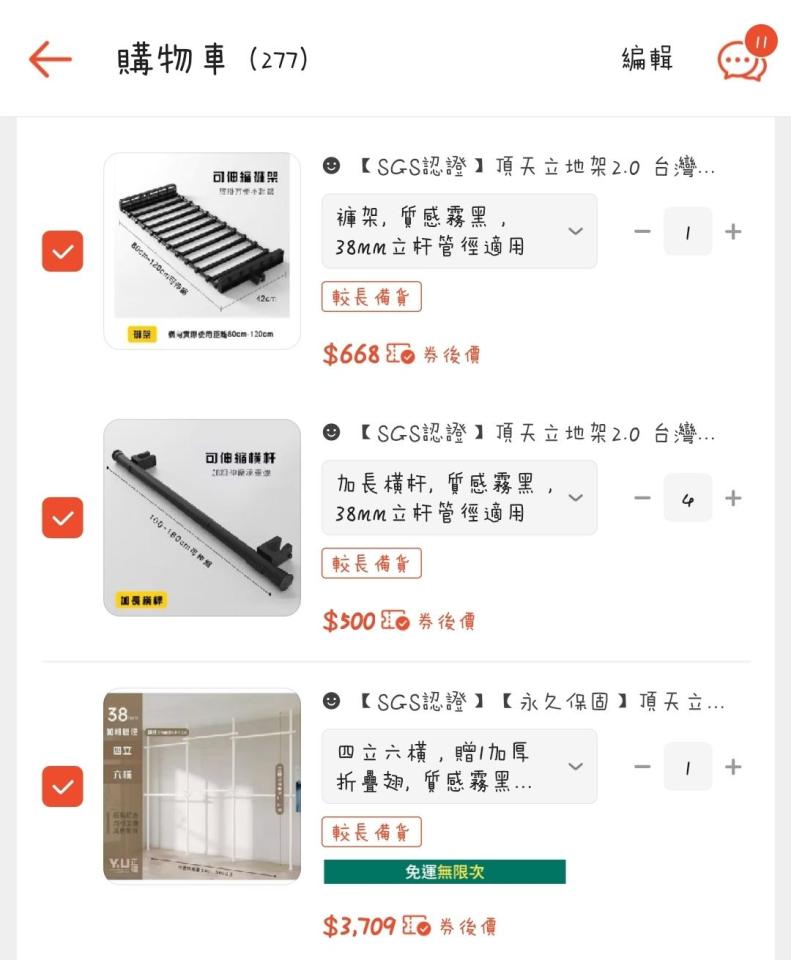Uncheck the first 褲架 product checkbox
This screenshot has height=960, width=791.
(62, 252)
